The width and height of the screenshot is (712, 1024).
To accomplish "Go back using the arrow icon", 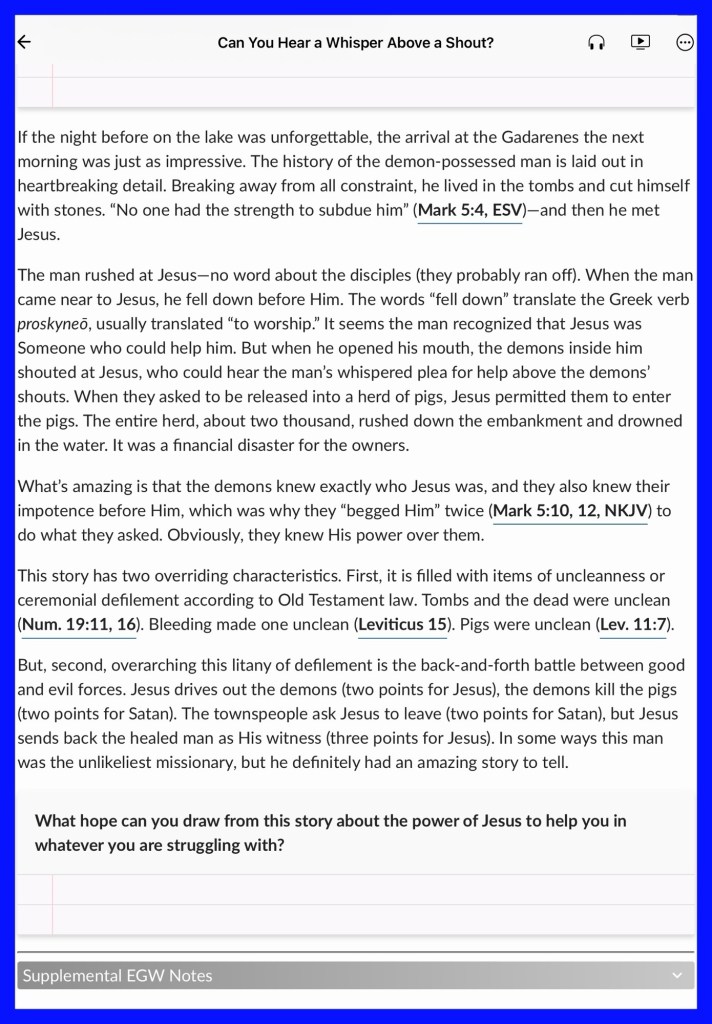I will (x=24, y=42).
